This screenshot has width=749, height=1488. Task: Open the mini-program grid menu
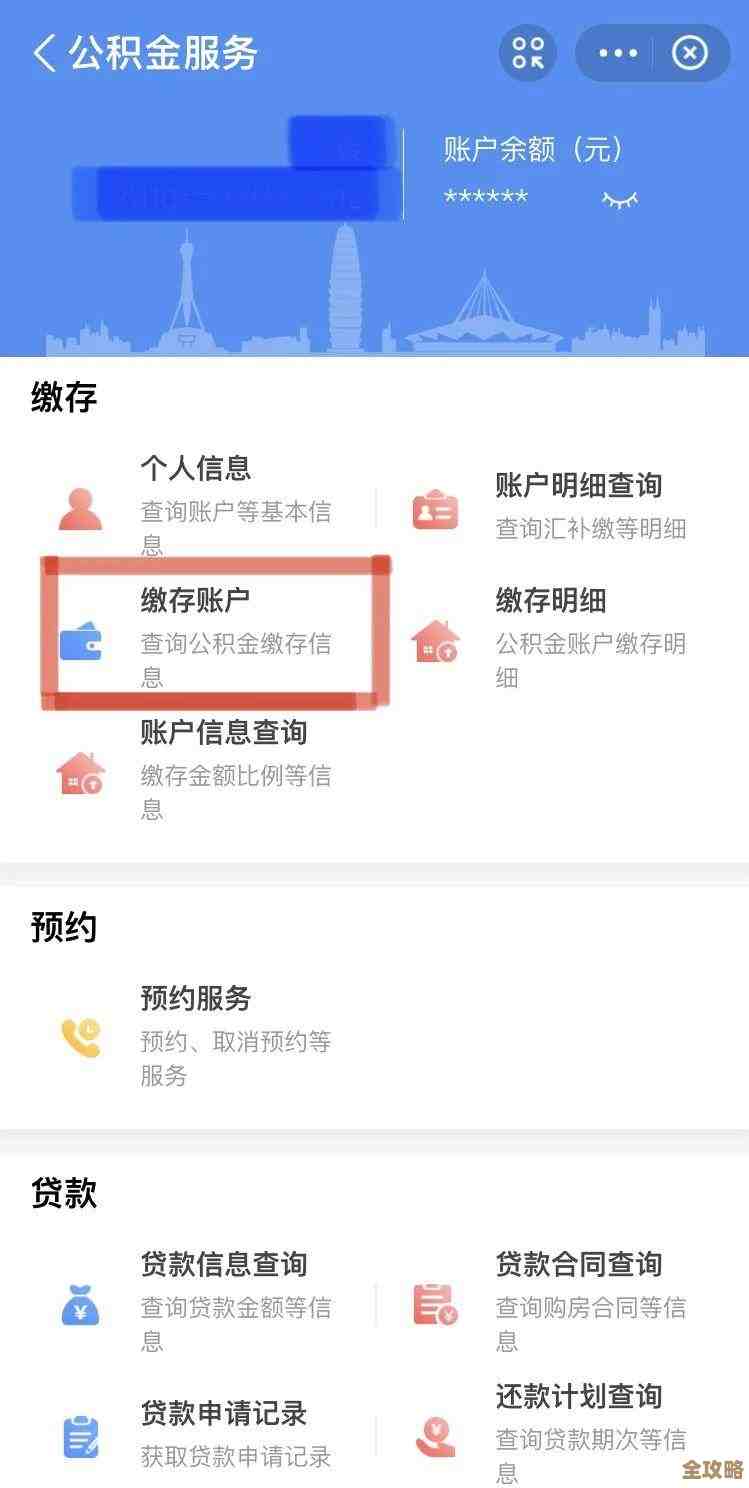pyautogui.click(x=527, y=52)
